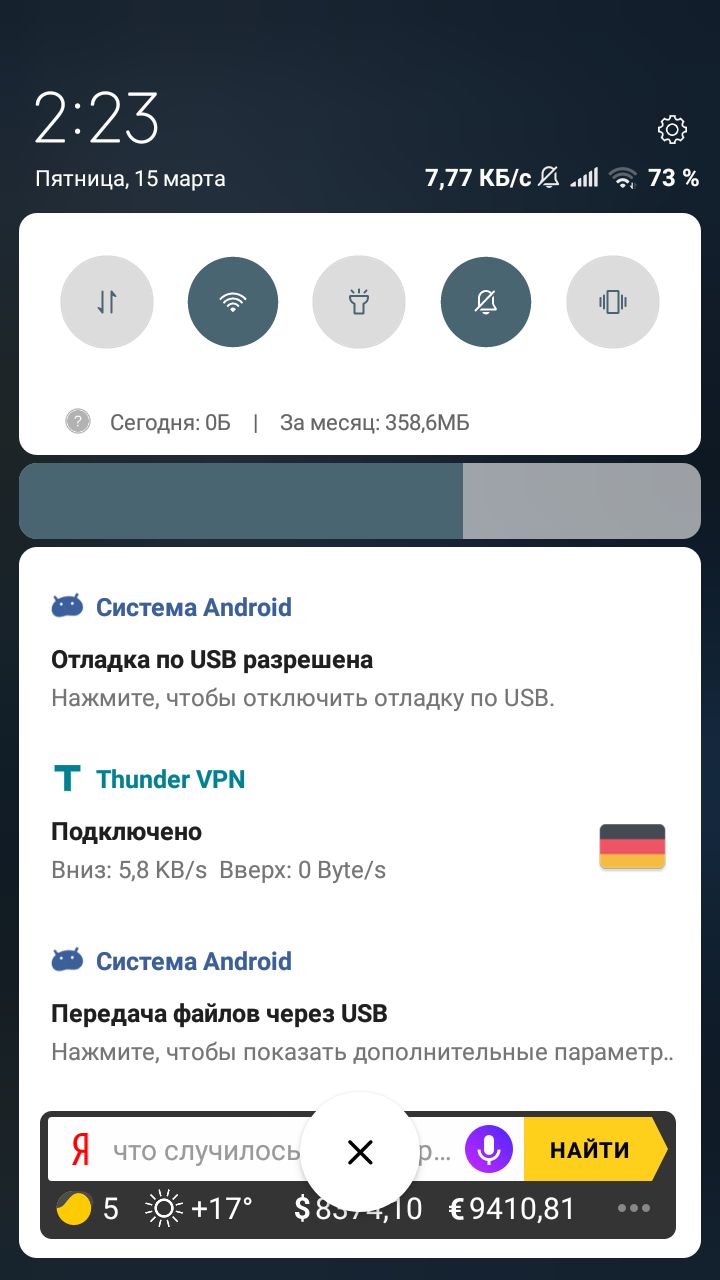Start Yandex voice search with microphone
The height and width of the screenshot is (1280, 720).
[489, 1151]
